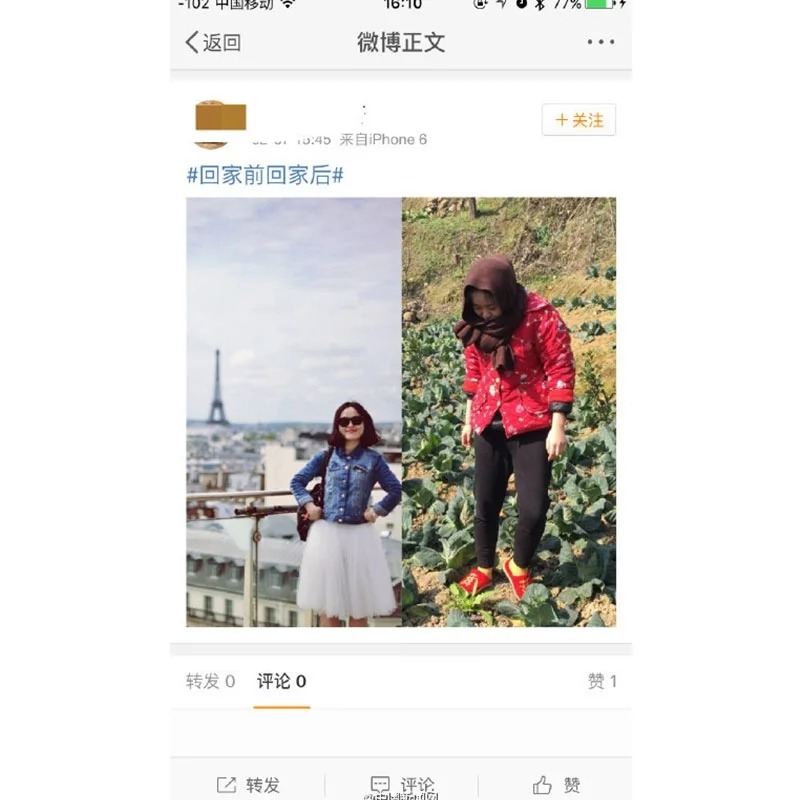Open the three-dot overflow menu

(x=601, y=42)
